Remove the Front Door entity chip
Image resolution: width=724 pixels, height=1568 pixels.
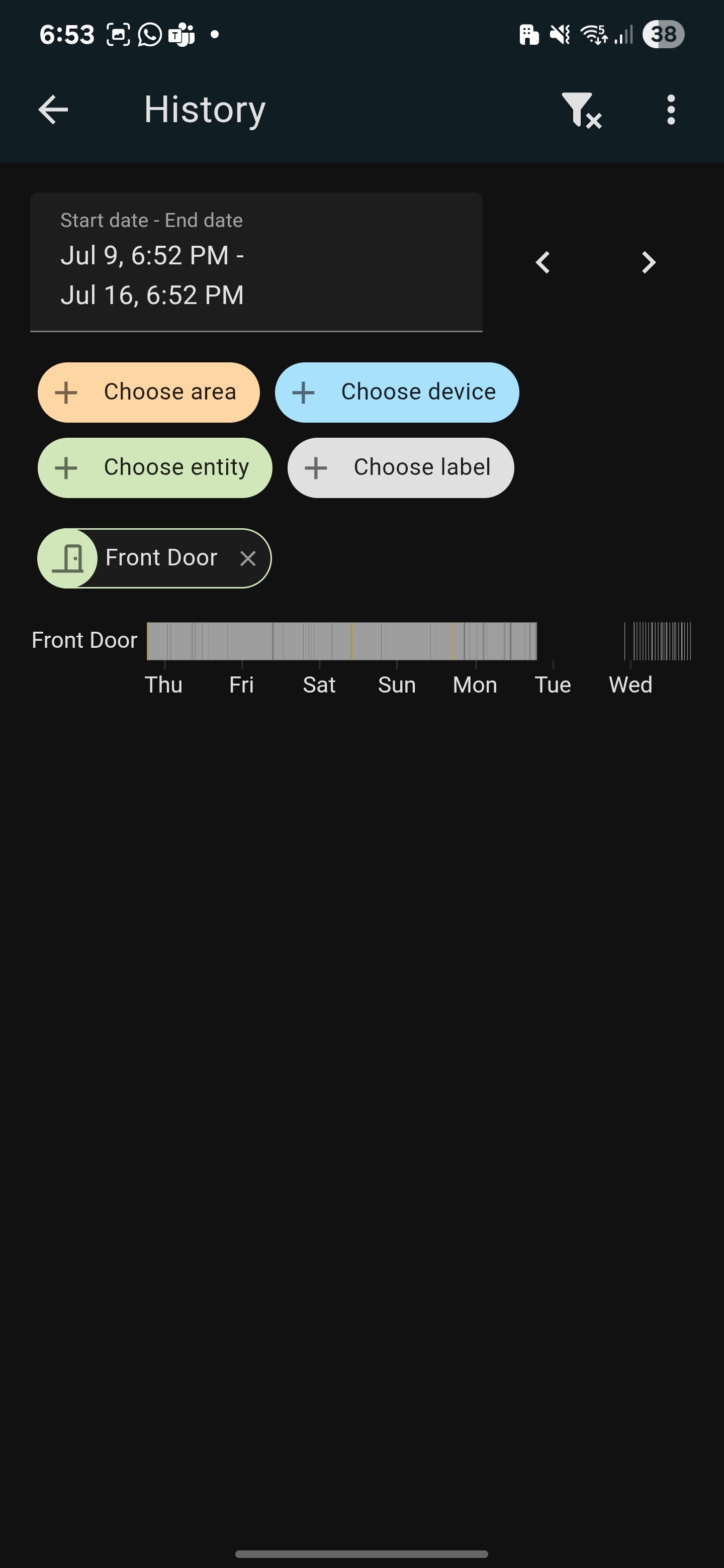[x=248, y=558]
